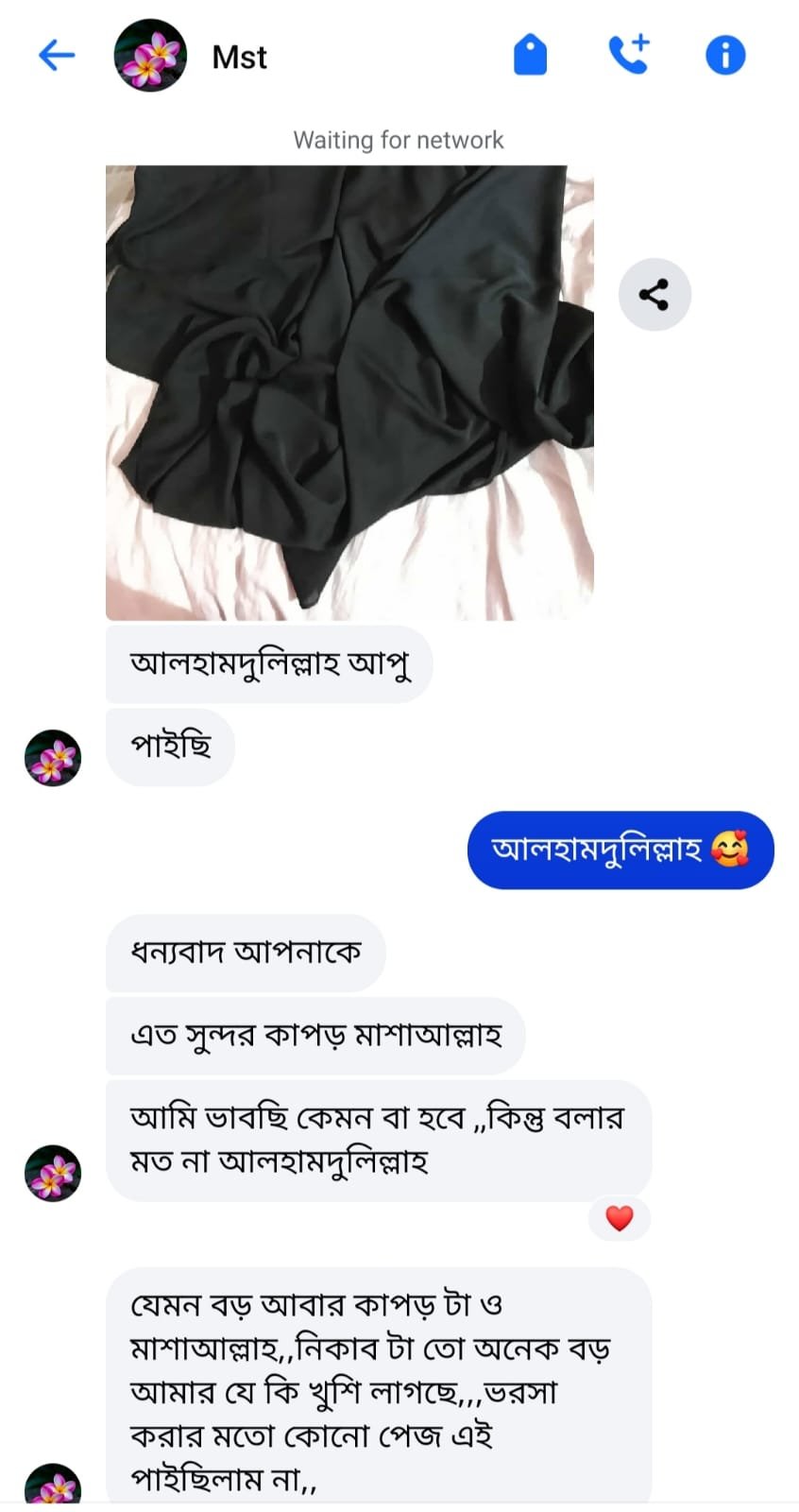
Task: Go back to the chat list
Action: 56,56
